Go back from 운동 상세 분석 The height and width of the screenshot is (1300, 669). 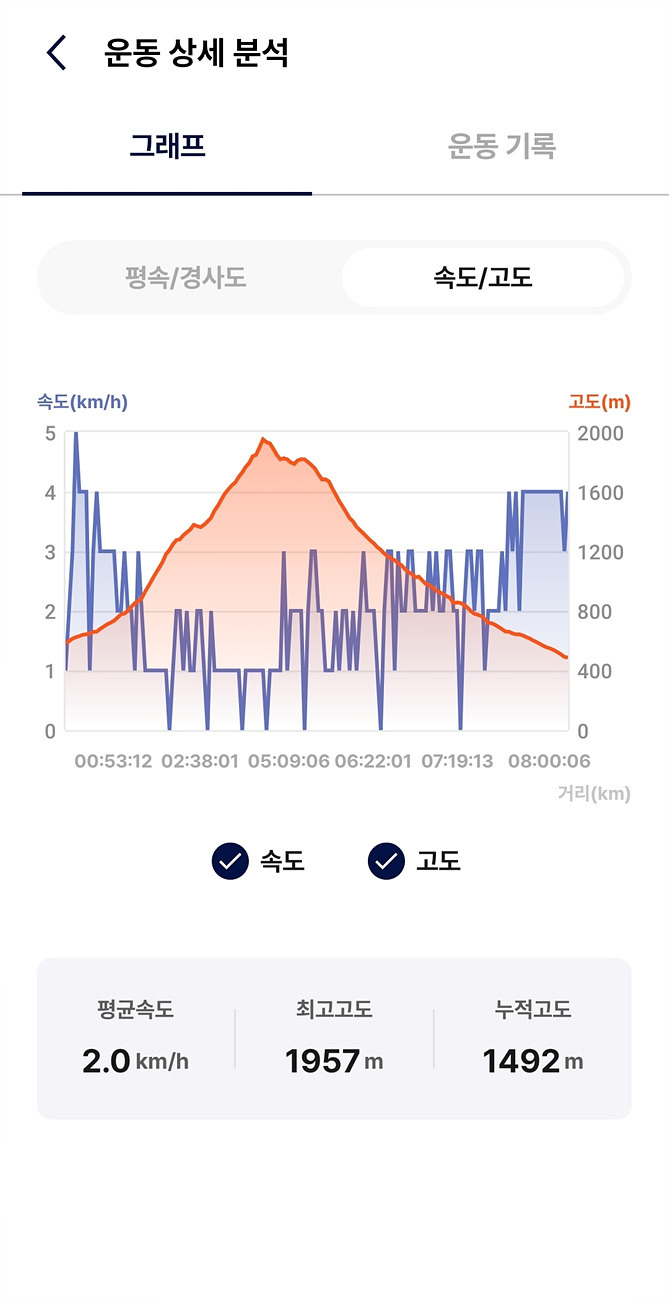[x=56, y=53]
